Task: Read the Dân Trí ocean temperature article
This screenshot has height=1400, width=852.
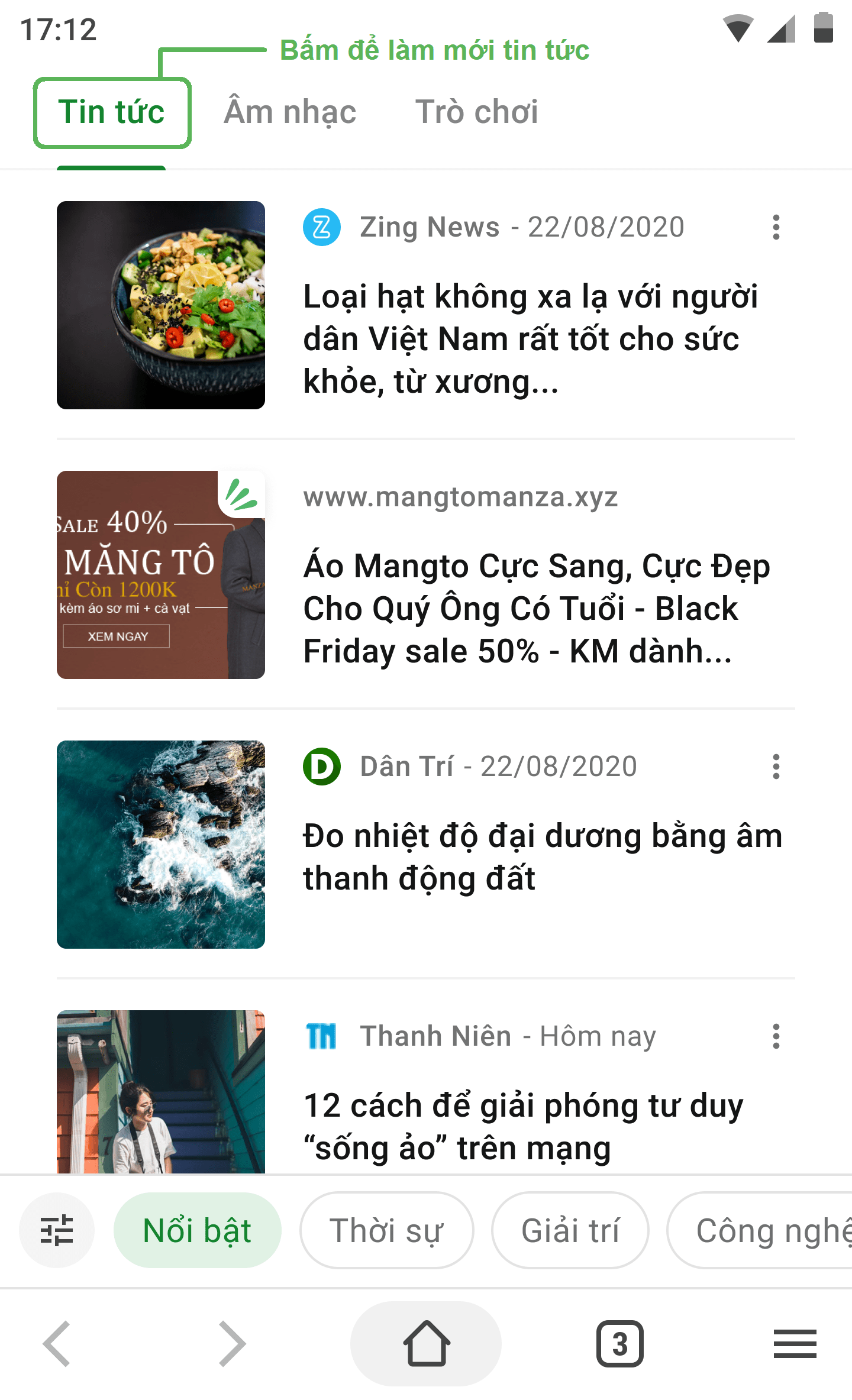Action: [541, 856]
